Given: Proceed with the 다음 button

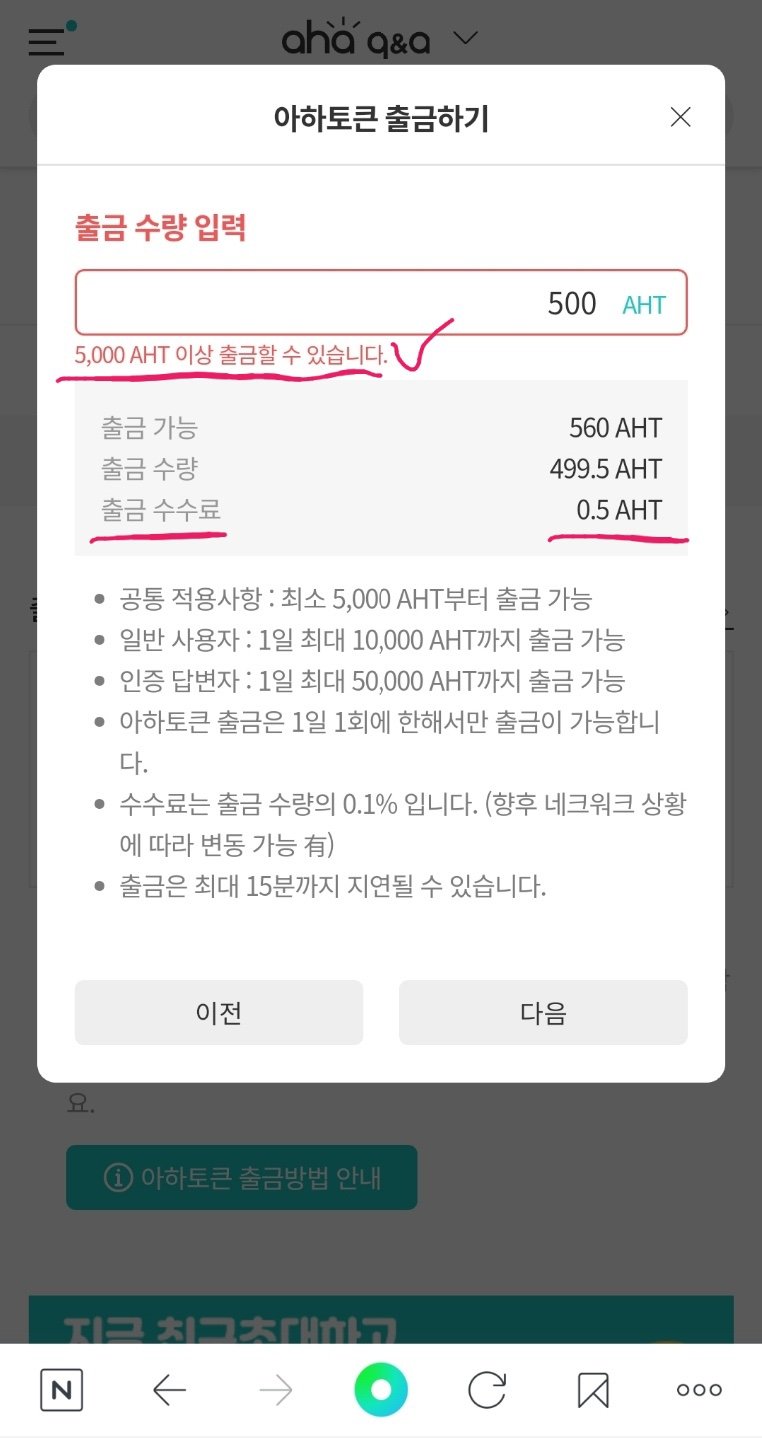Looking at the screenshot, I should [543, 1013].
